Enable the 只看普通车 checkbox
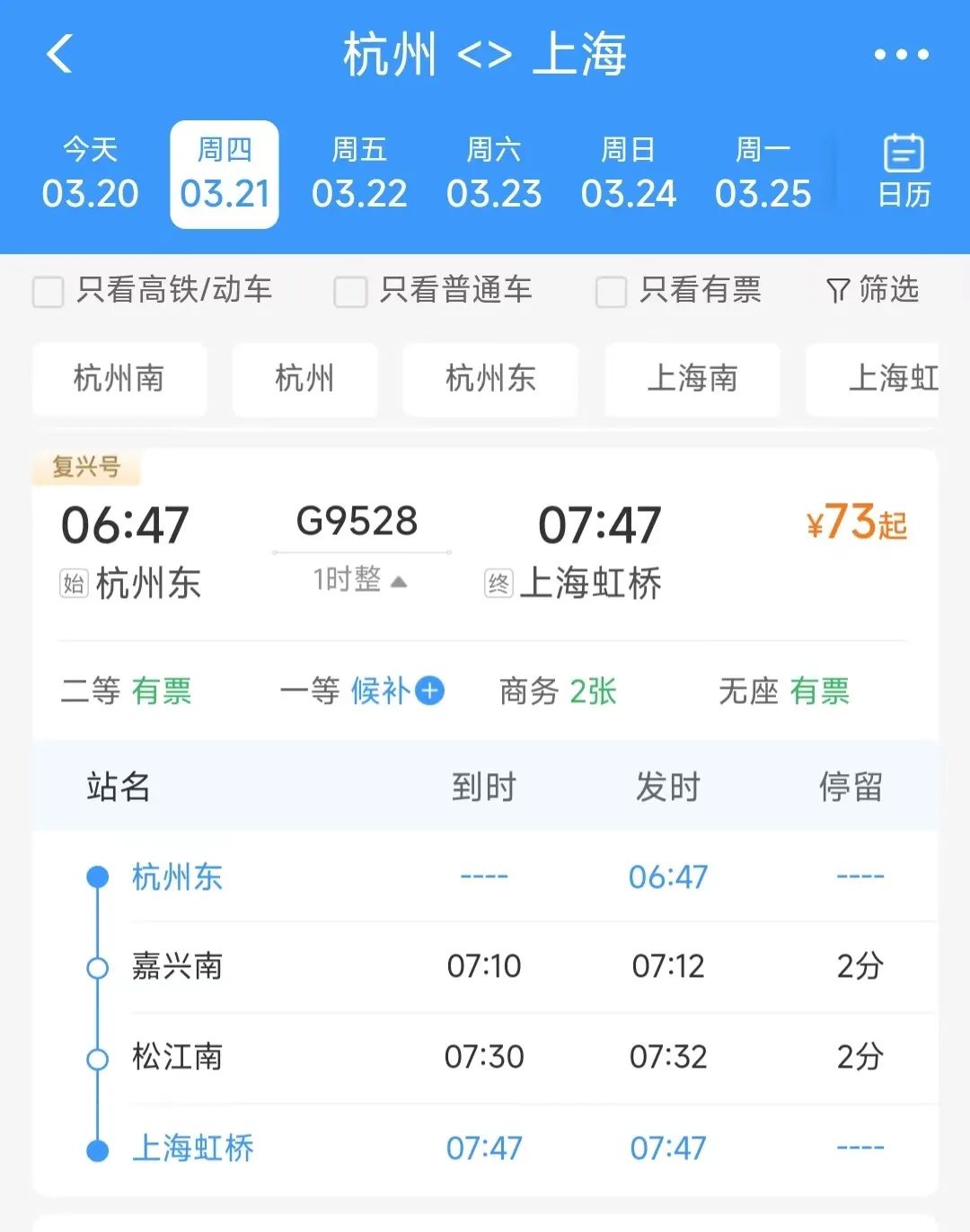970x1232 pixels. 350,291
